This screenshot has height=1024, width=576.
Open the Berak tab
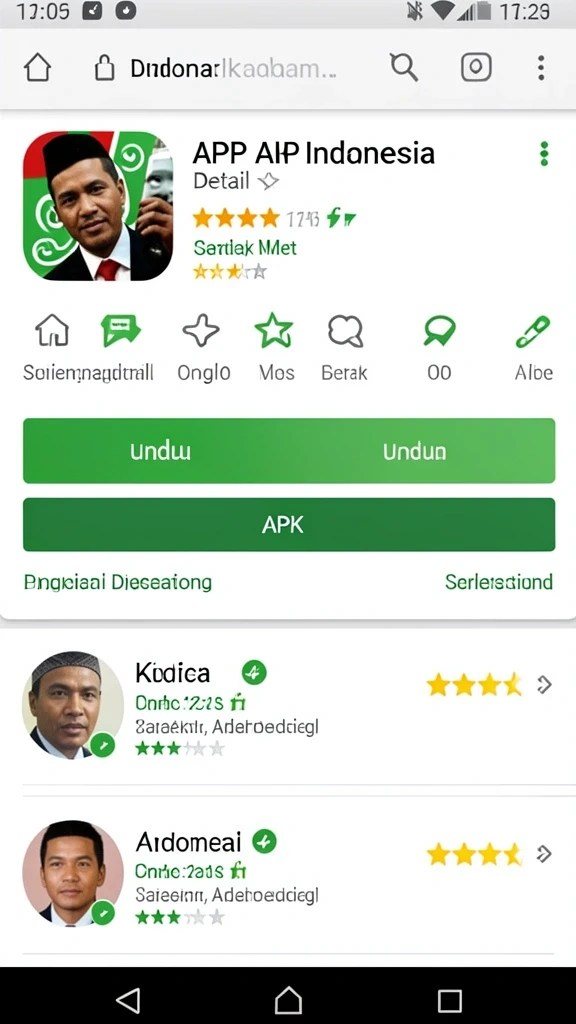[345, 349]
